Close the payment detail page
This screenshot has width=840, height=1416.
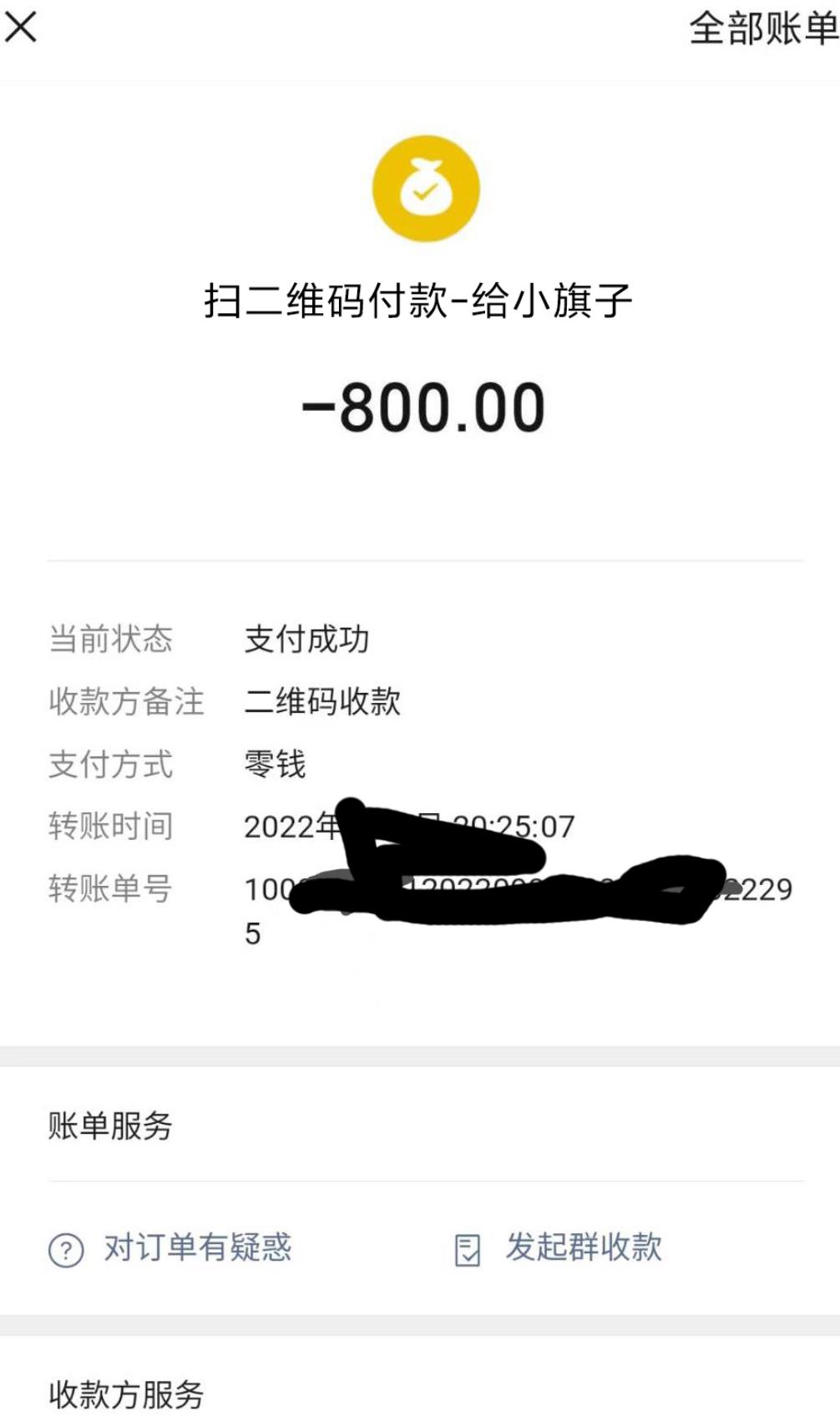[21, 27]
